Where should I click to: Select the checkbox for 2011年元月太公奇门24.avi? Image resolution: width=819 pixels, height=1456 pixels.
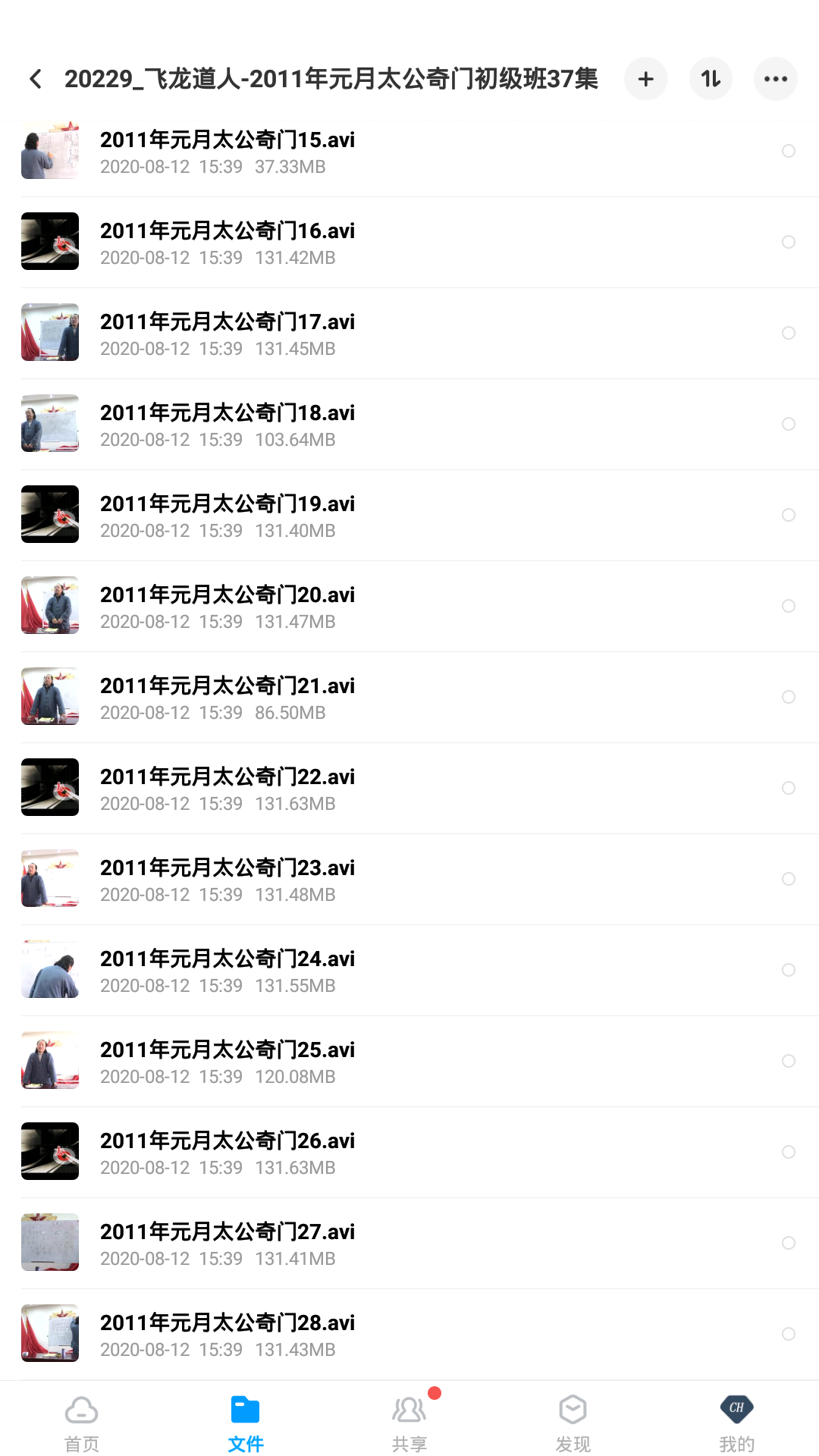789,970
